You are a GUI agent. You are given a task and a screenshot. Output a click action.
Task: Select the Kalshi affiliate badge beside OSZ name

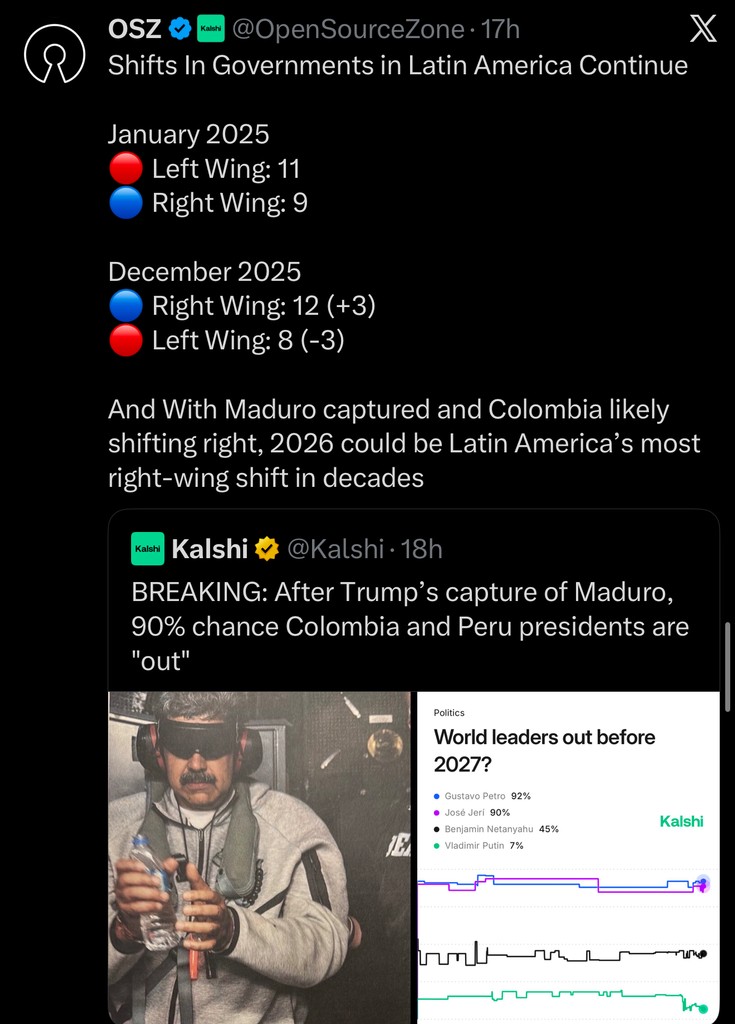[213, 29]
